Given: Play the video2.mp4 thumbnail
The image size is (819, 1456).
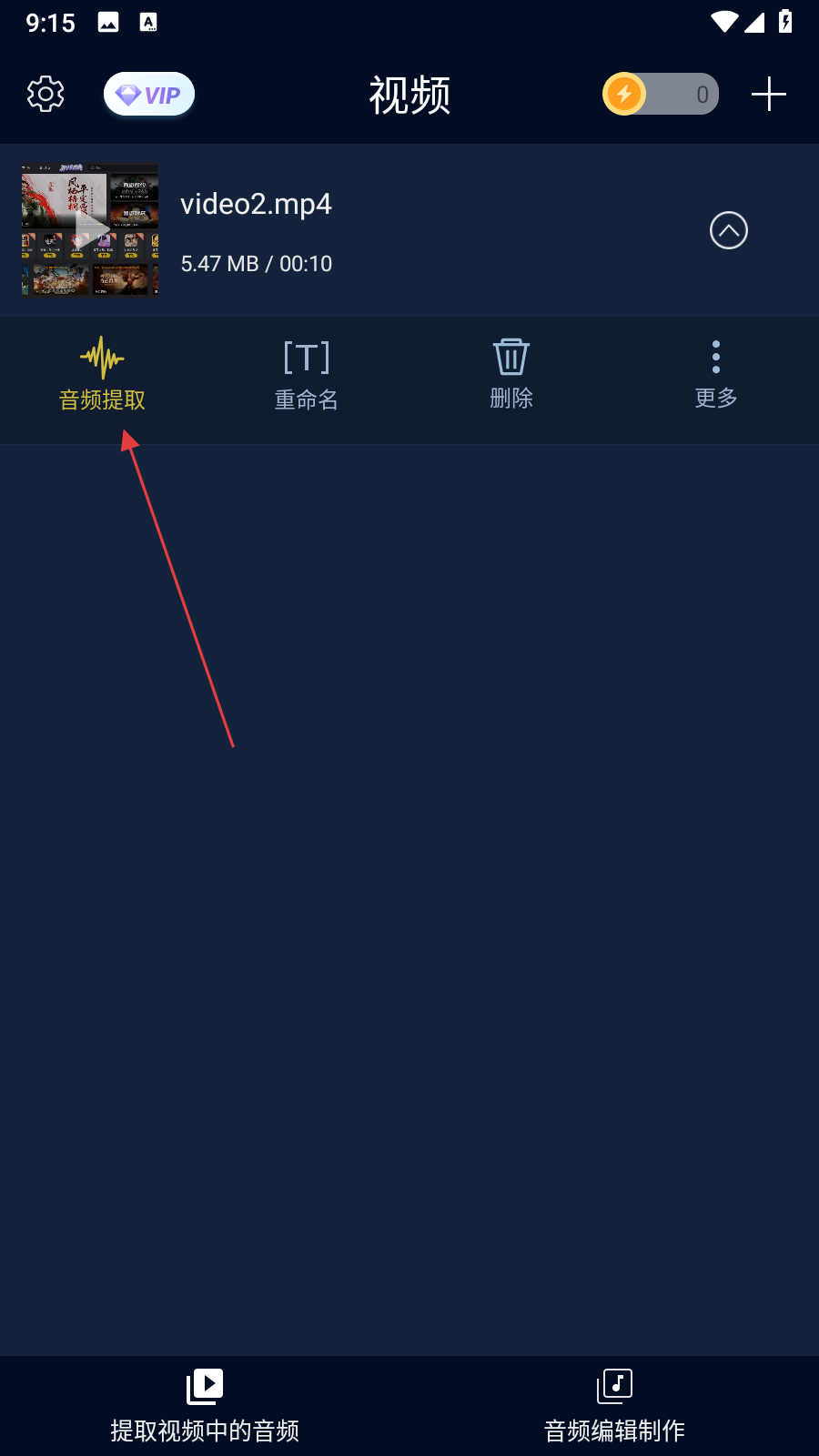Looking at the screenshot, I should tap(90, 229).
